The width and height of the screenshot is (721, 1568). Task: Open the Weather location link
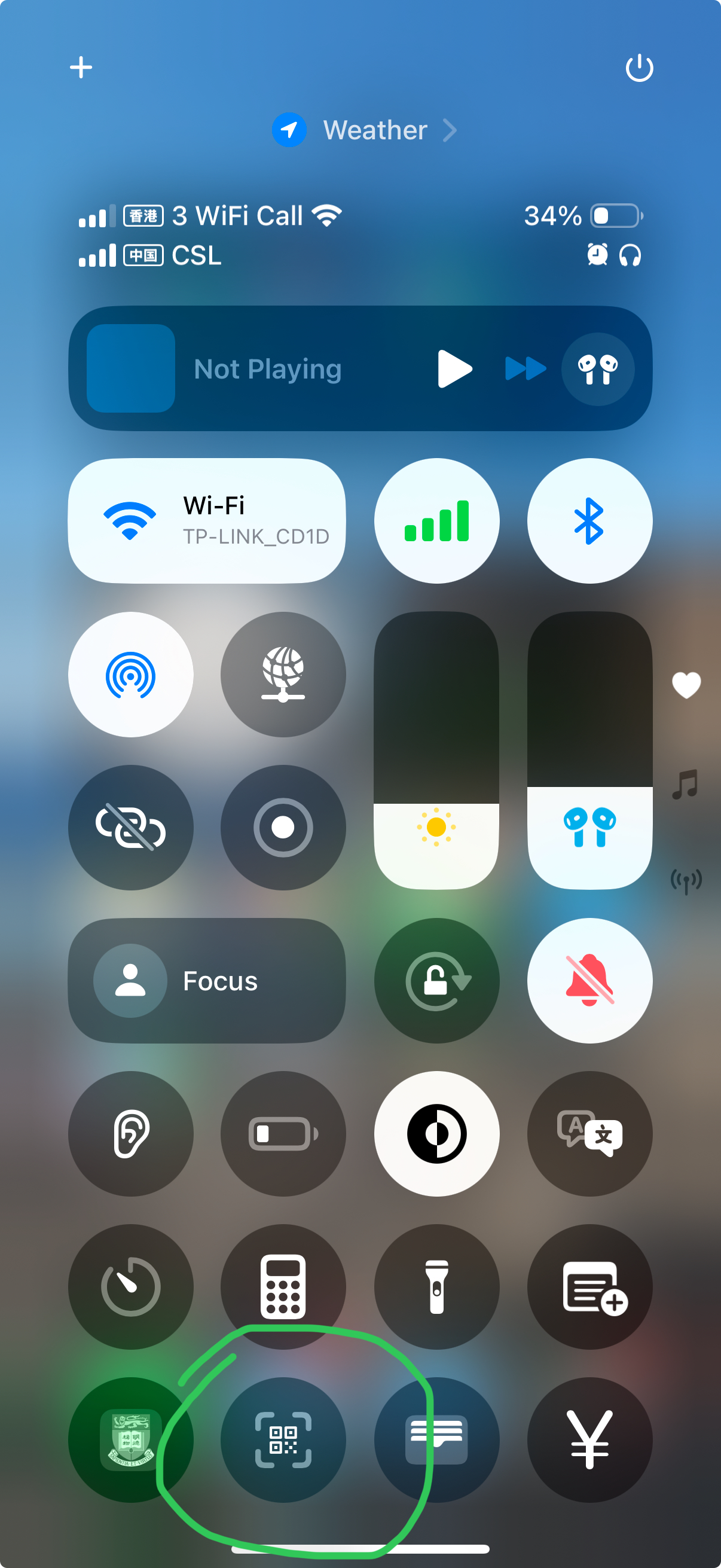pos(364,130)
